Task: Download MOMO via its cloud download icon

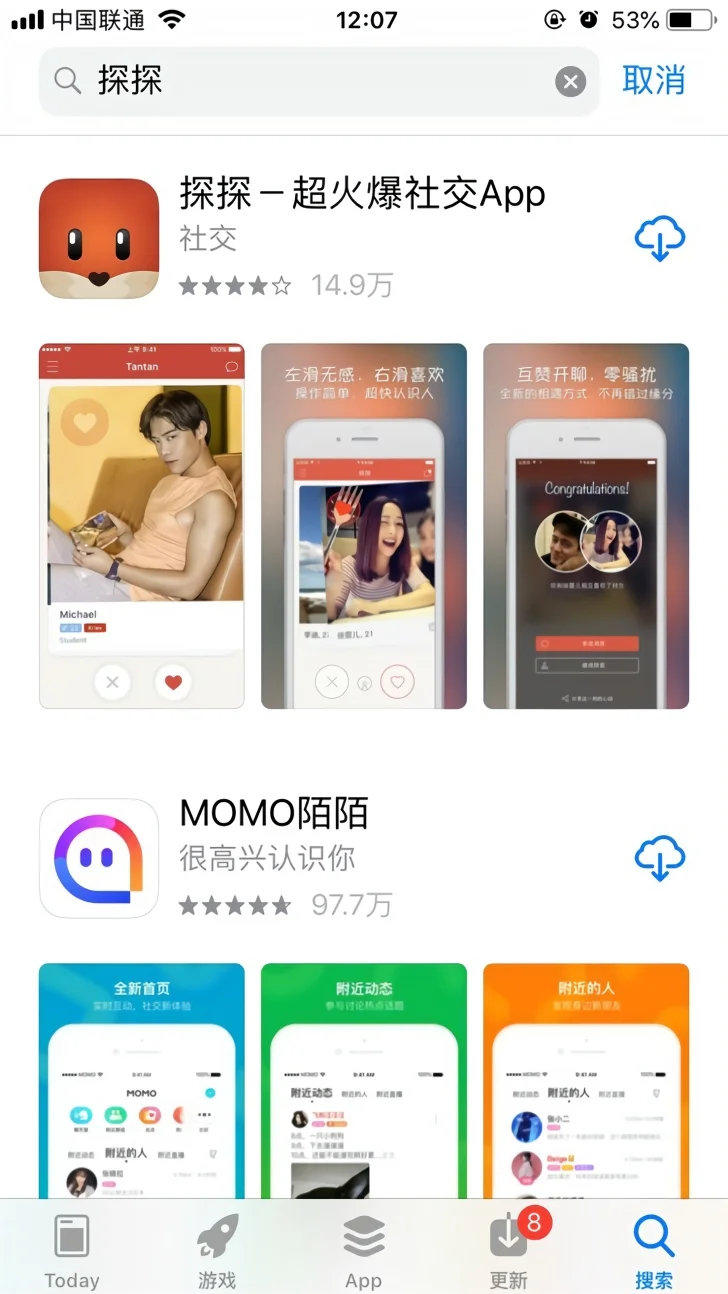Action: pos(659,858)
